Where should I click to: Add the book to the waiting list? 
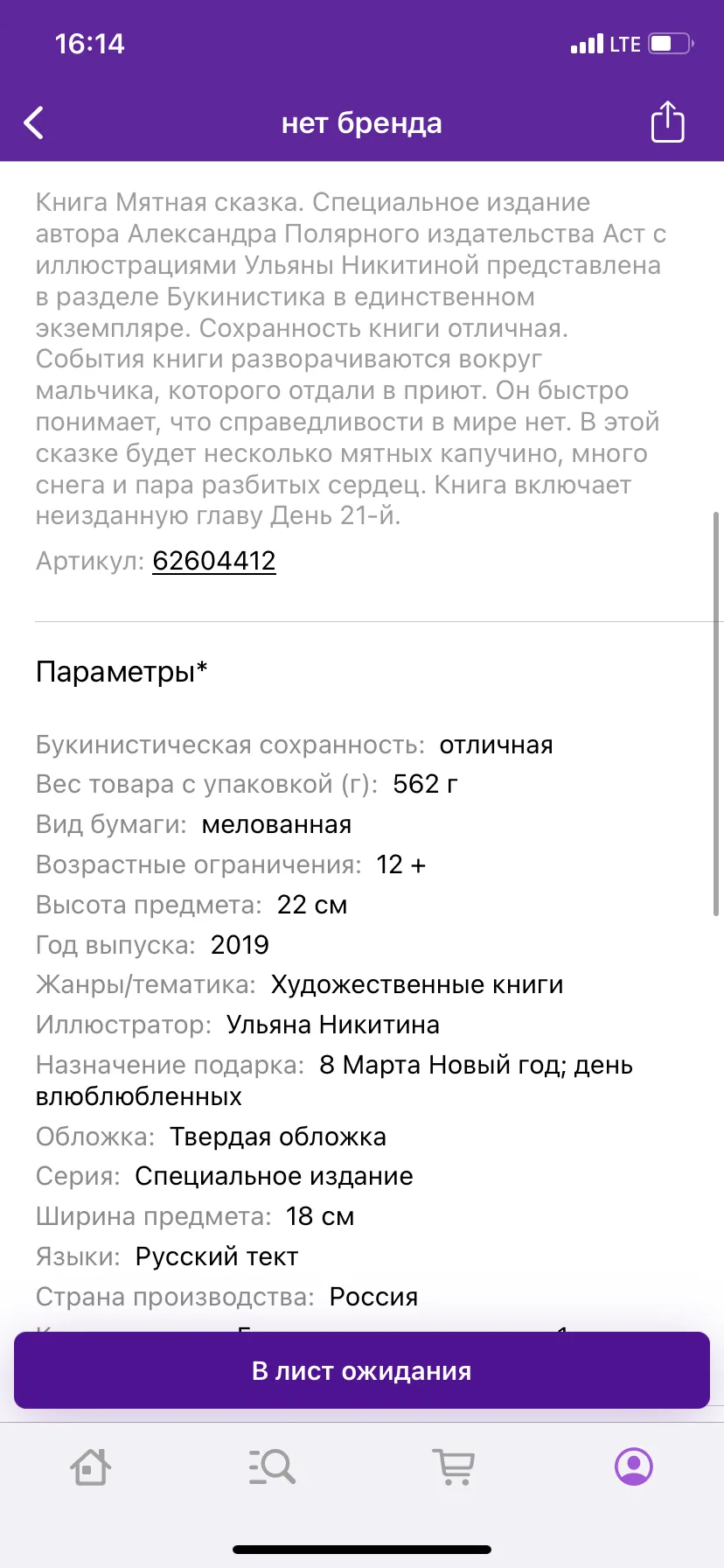coord(362,1370)
